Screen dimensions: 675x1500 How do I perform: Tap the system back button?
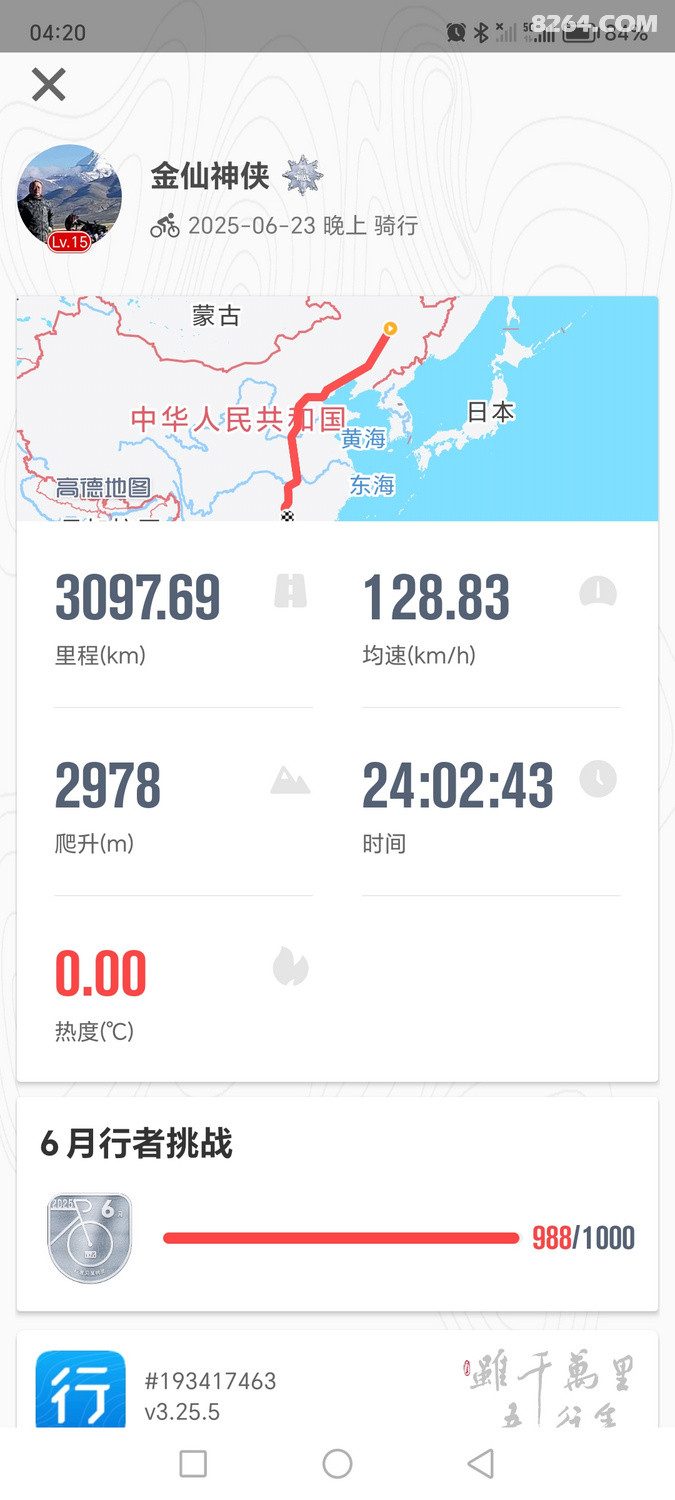[481, 1464]
